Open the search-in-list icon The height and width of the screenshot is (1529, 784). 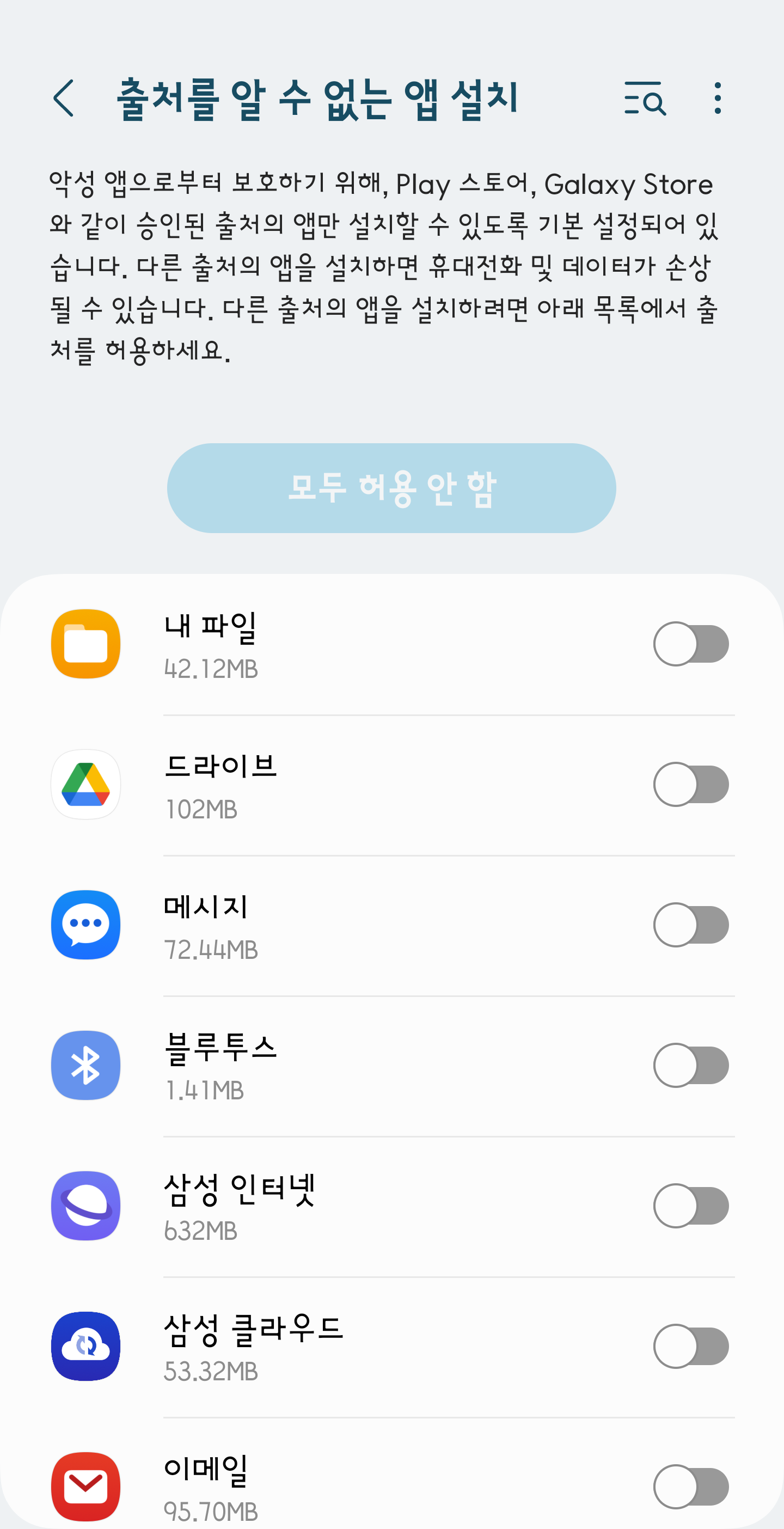click(645, 98)
